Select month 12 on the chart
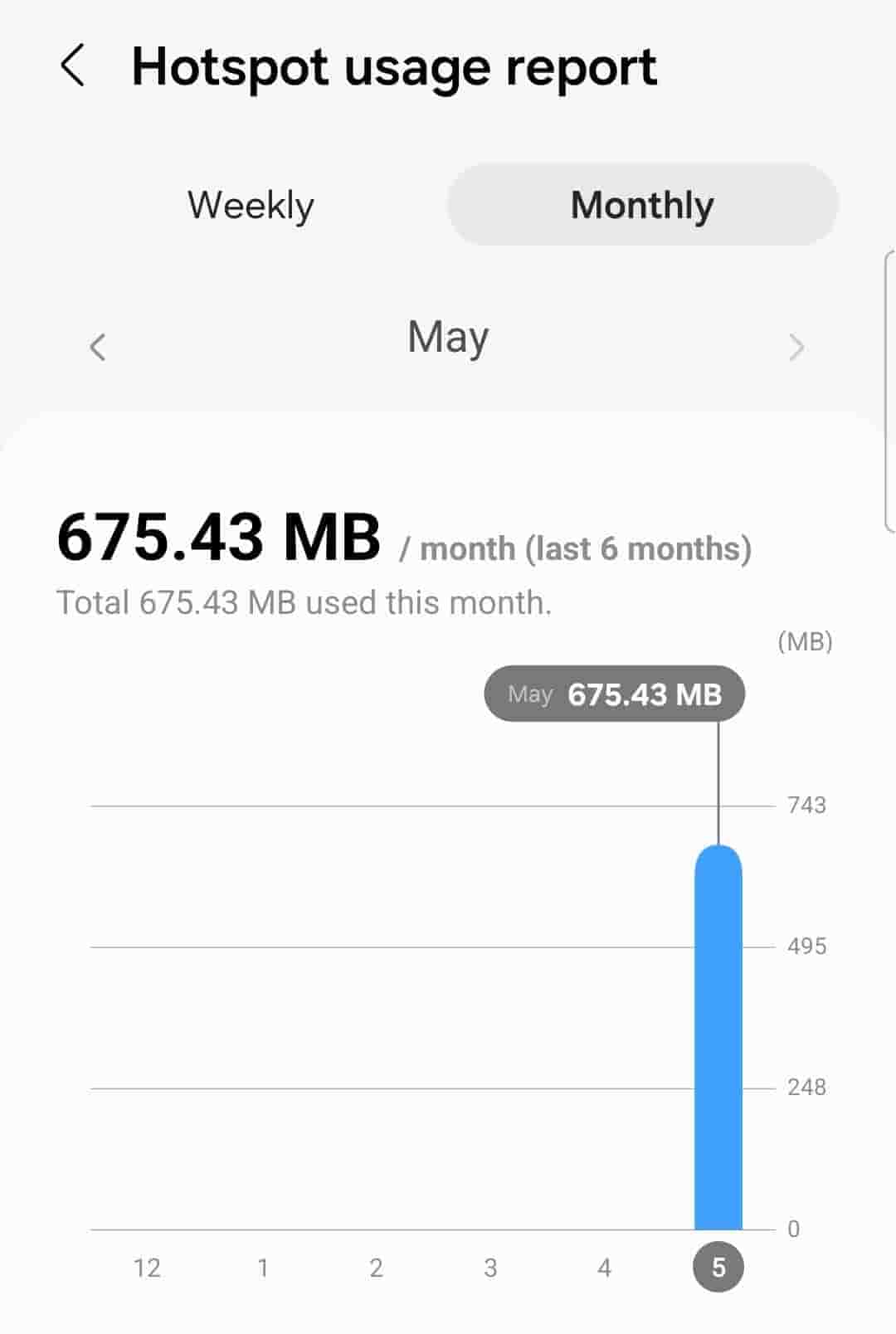Viewport: 896px width, 1334px height. click(147, 1268)
